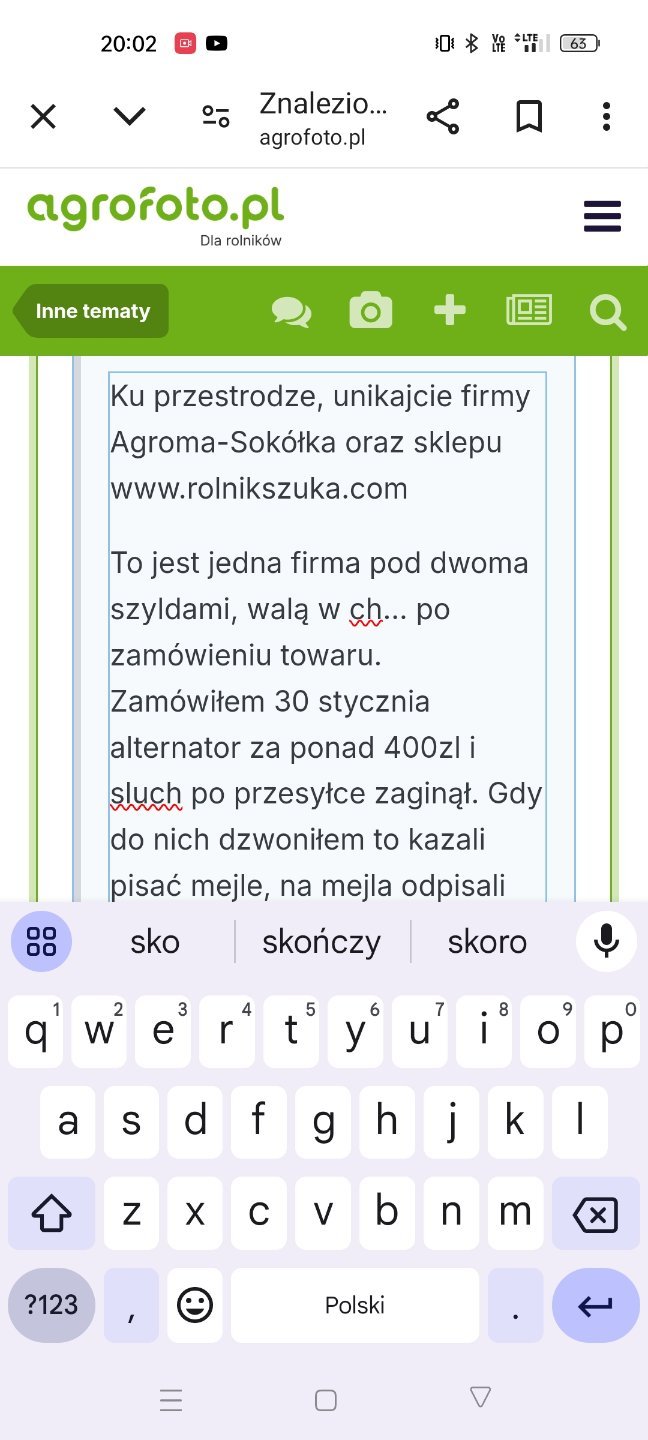The image size is (648, 1440).
Task: Start voice typing with the microphone
Action: (606, 941)
